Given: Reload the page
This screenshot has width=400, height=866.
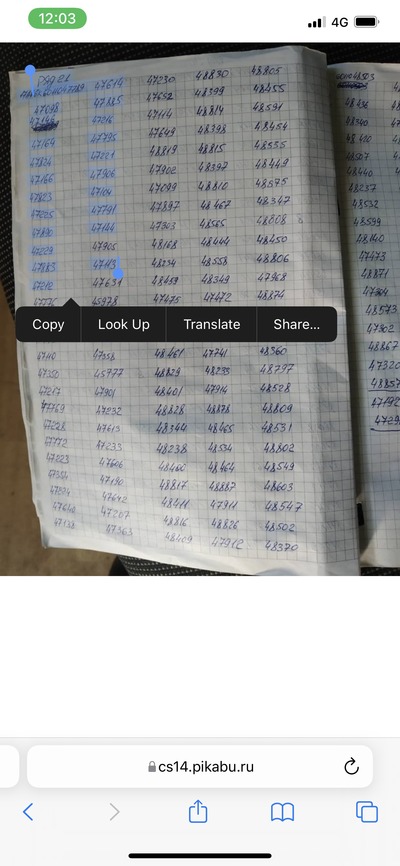Looking at the screenshot, I should point(351,767).
